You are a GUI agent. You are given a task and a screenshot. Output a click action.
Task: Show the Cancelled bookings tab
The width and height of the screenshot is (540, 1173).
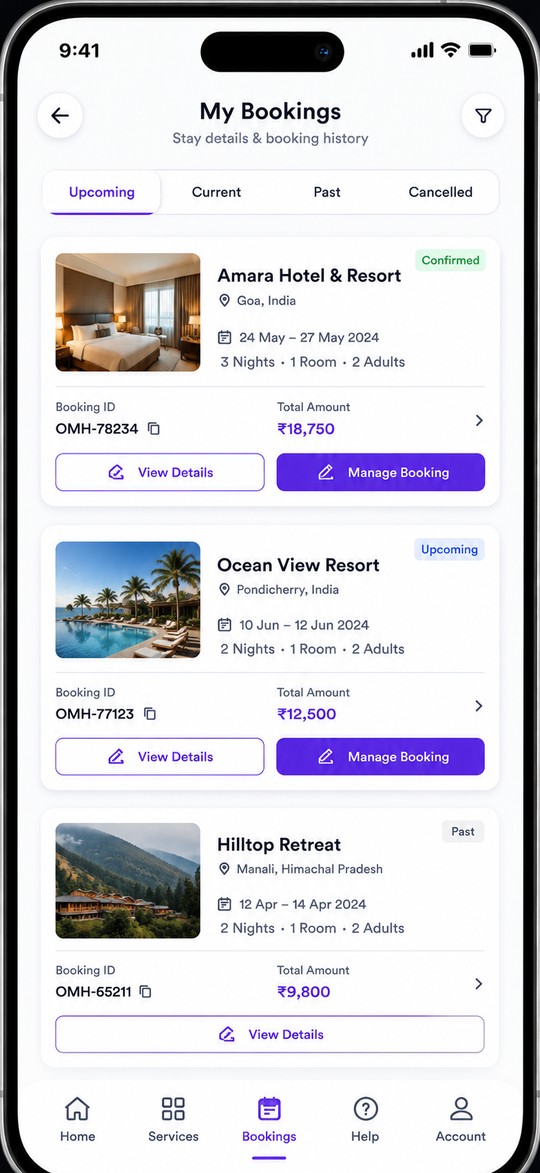pyautogui.click(x=441, y=192)
